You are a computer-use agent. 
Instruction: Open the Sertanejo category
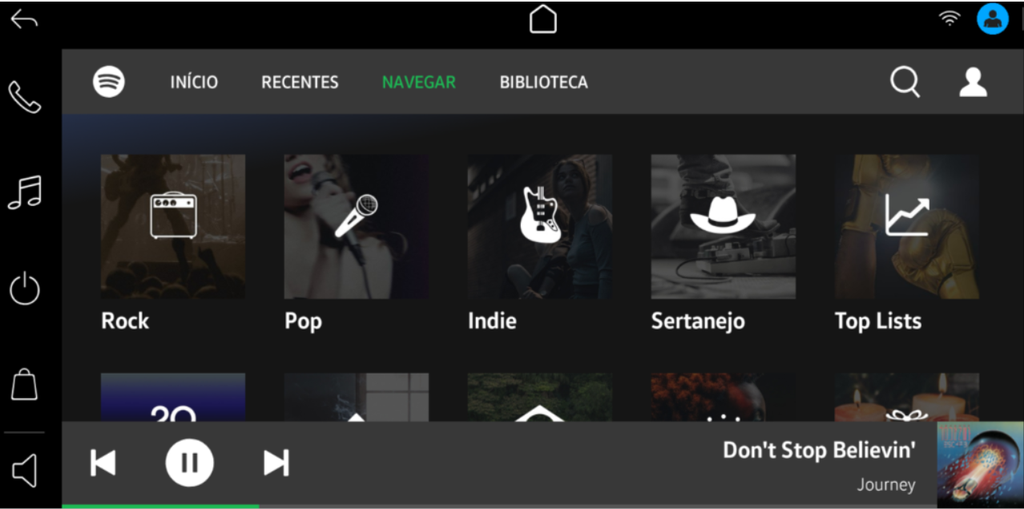pos(723,227)
